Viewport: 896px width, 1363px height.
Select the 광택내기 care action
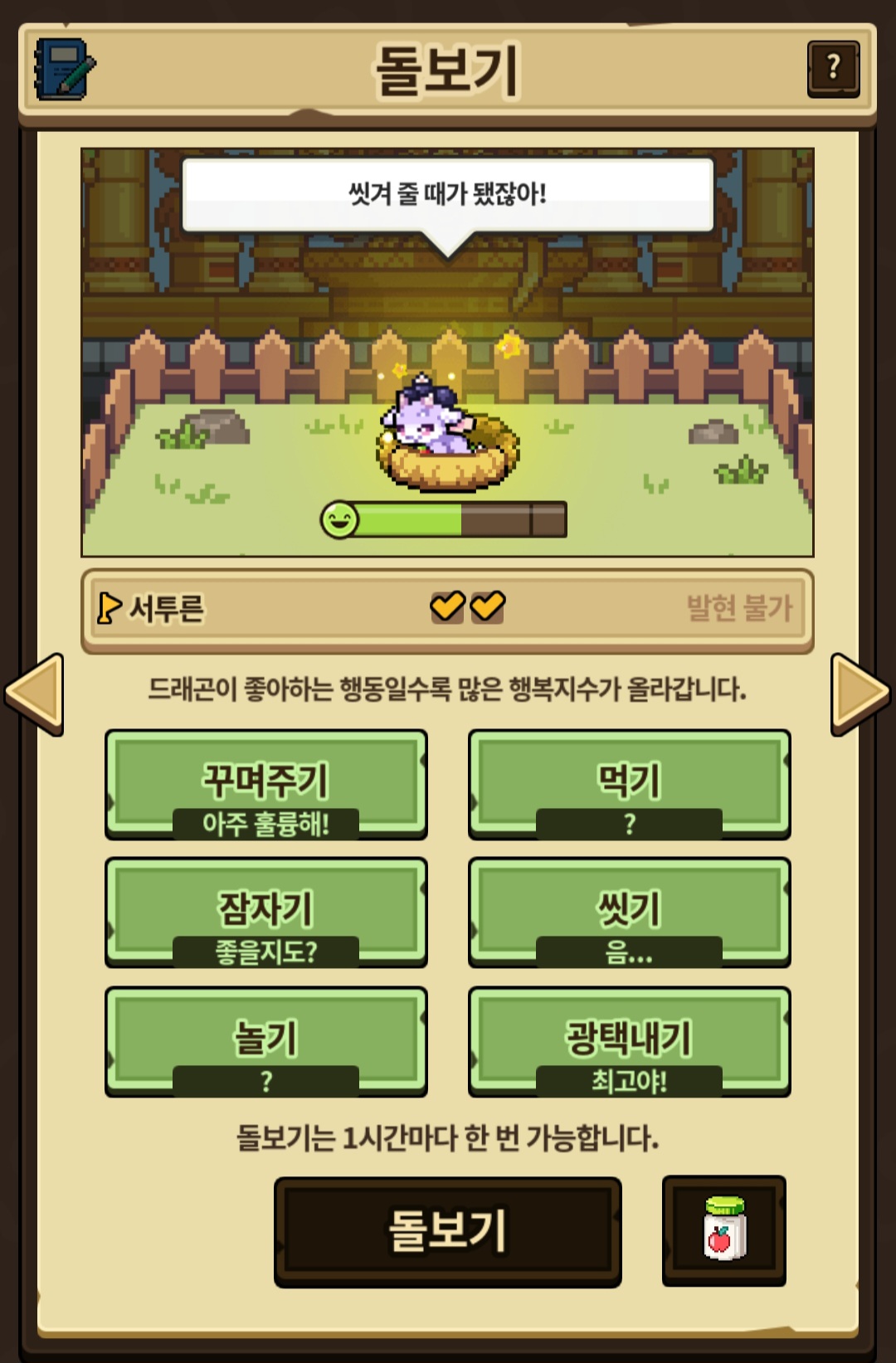tap(629, 1041)
